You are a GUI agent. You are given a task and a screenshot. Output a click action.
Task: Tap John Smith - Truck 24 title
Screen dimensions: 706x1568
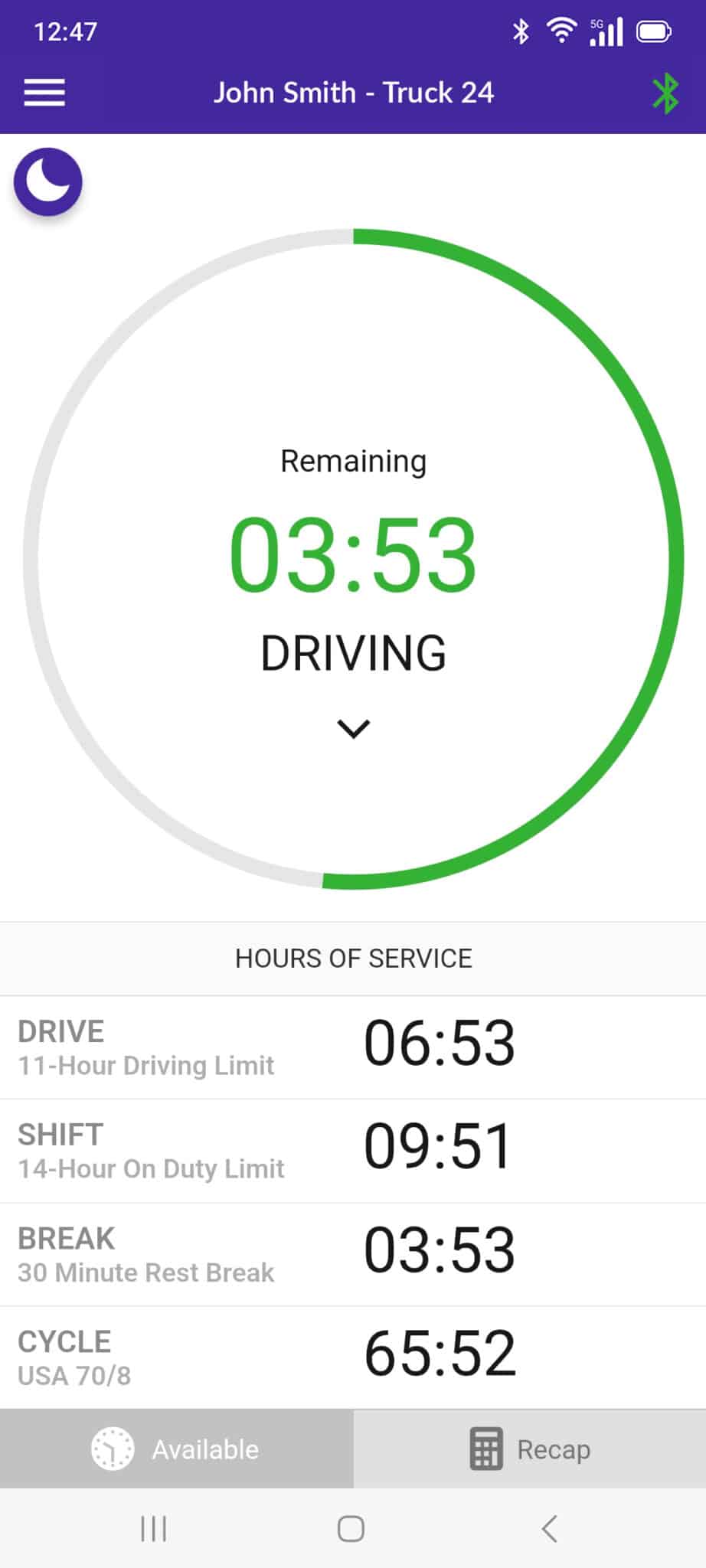click(355, 92)
